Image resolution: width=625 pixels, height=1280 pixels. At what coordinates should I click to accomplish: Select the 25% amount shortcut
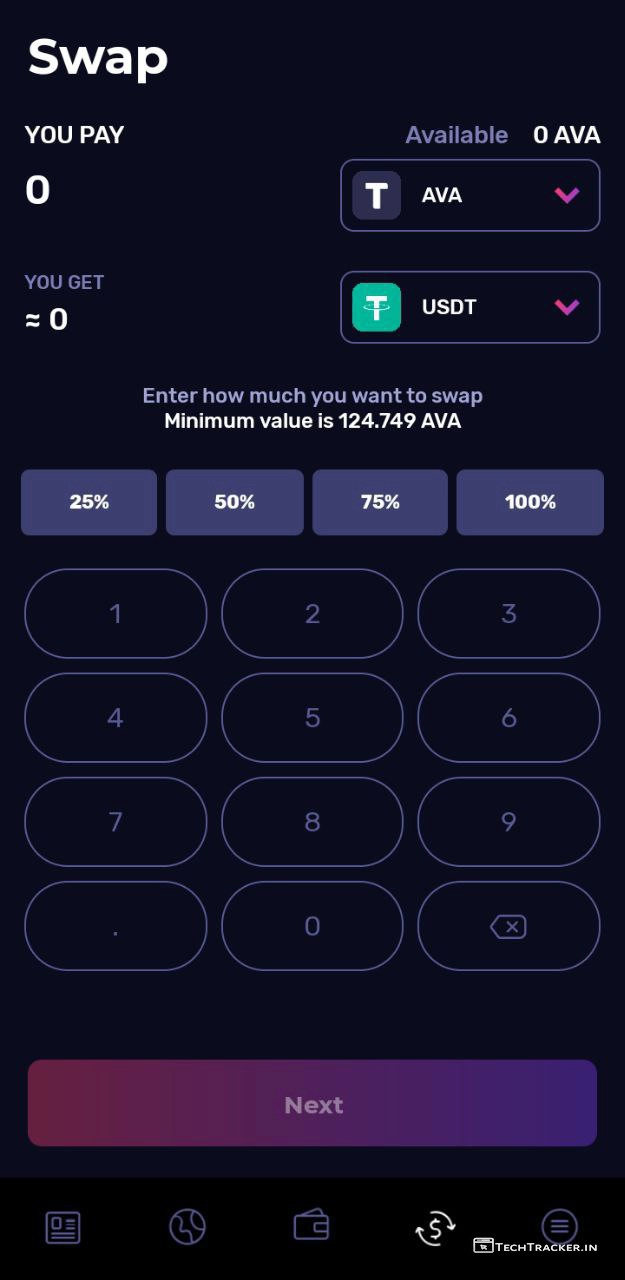click(89, 502)
